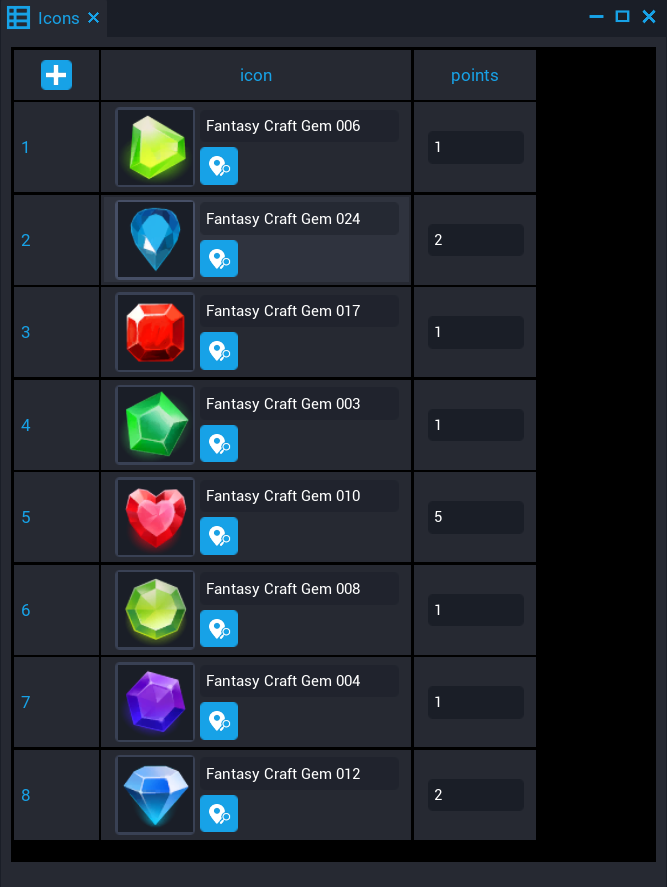The image size is (667, 887).
Task: Add a new row with the plus button
Action: point(56,75)
